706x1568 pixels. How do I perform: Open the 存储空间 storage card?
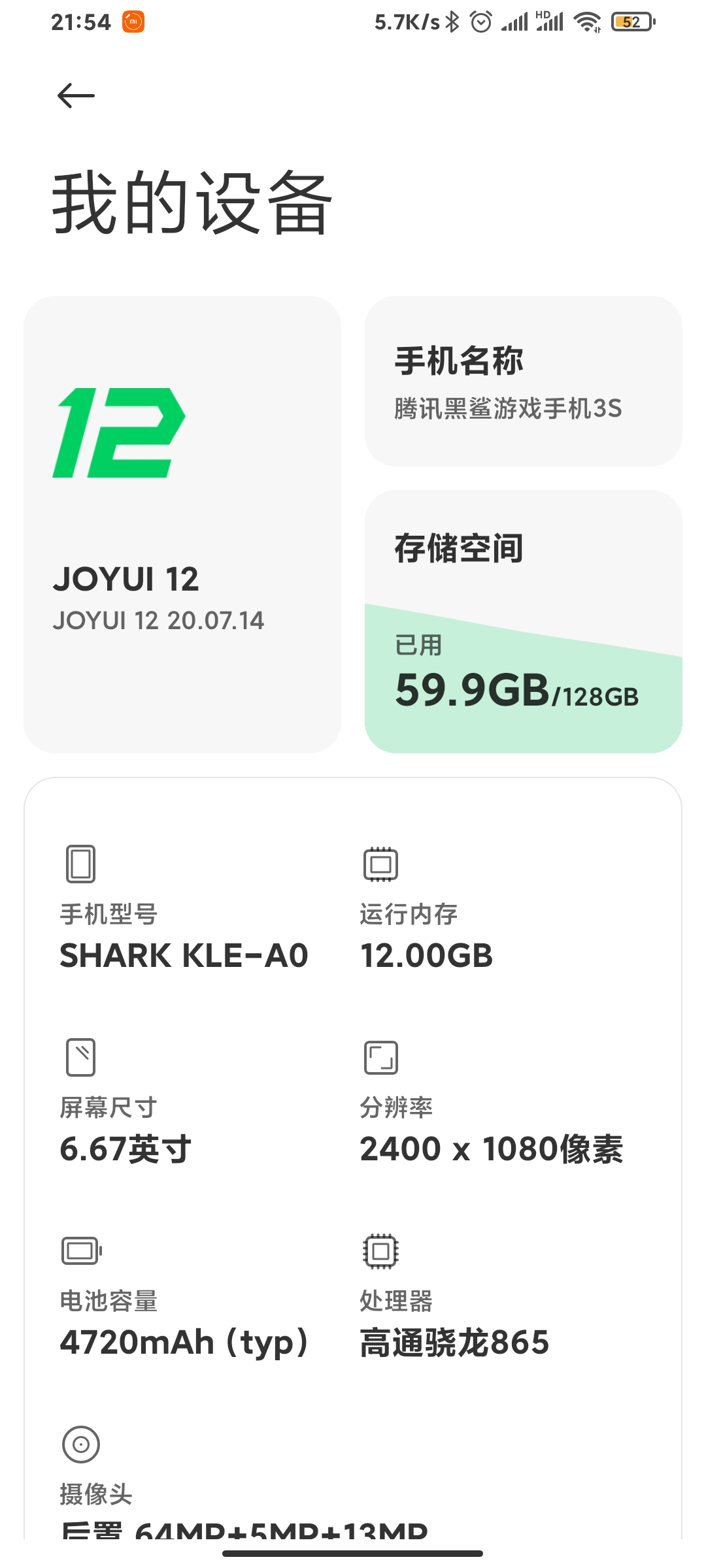point(524,621)
